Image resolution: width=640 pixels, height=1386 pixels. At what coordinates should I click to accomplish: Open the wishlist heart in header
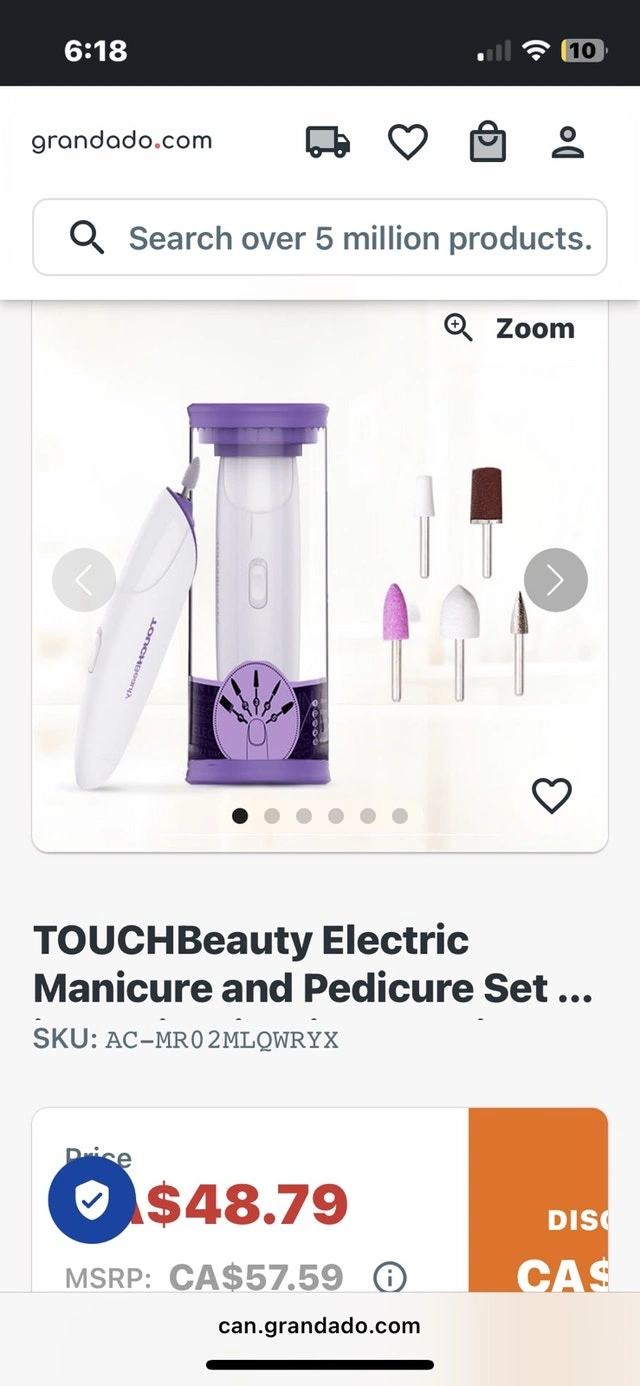(408, 142)
